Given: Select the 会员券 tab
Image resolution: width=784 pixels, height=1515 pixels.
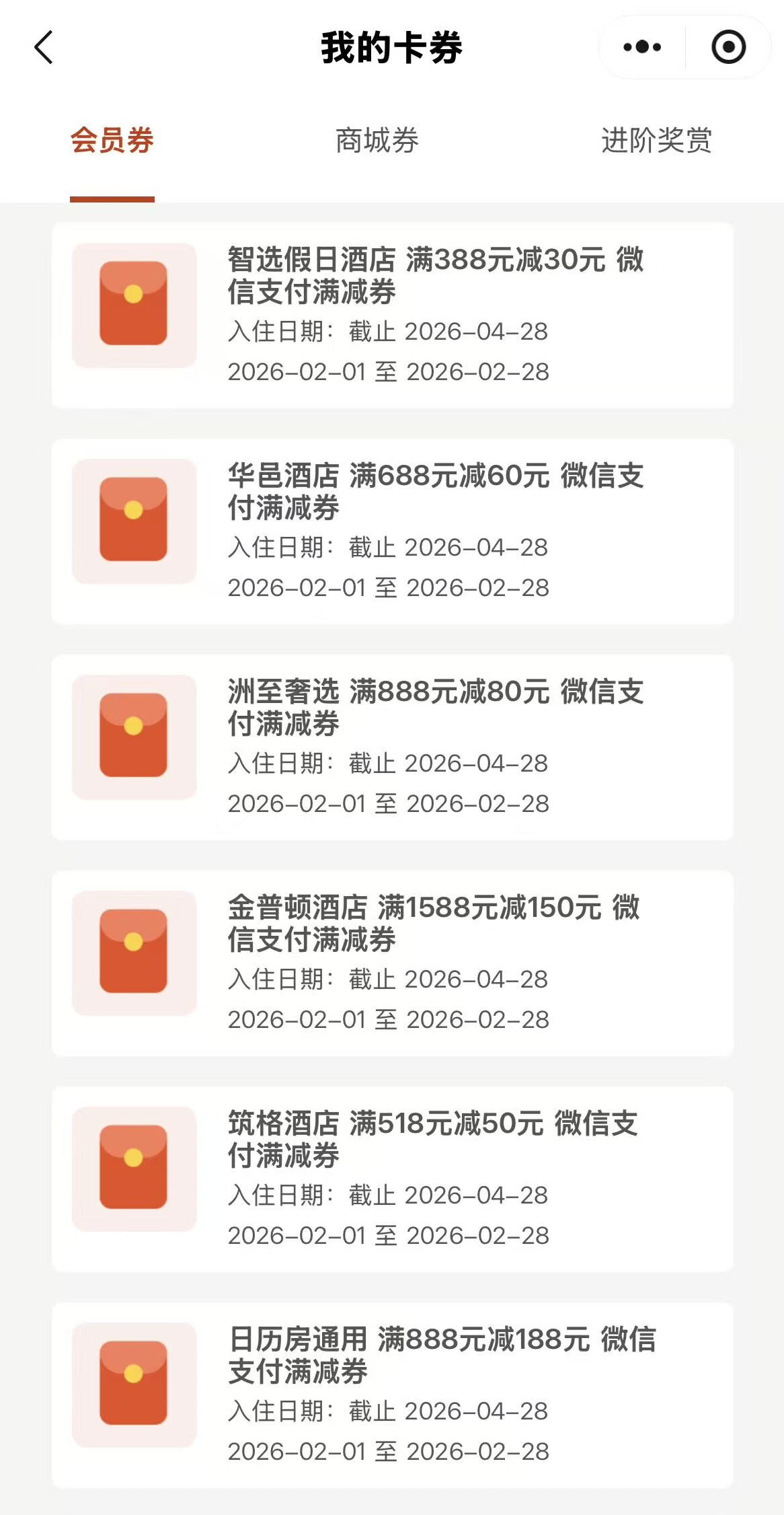Looking at the screenshot, I should click(112, 141).
